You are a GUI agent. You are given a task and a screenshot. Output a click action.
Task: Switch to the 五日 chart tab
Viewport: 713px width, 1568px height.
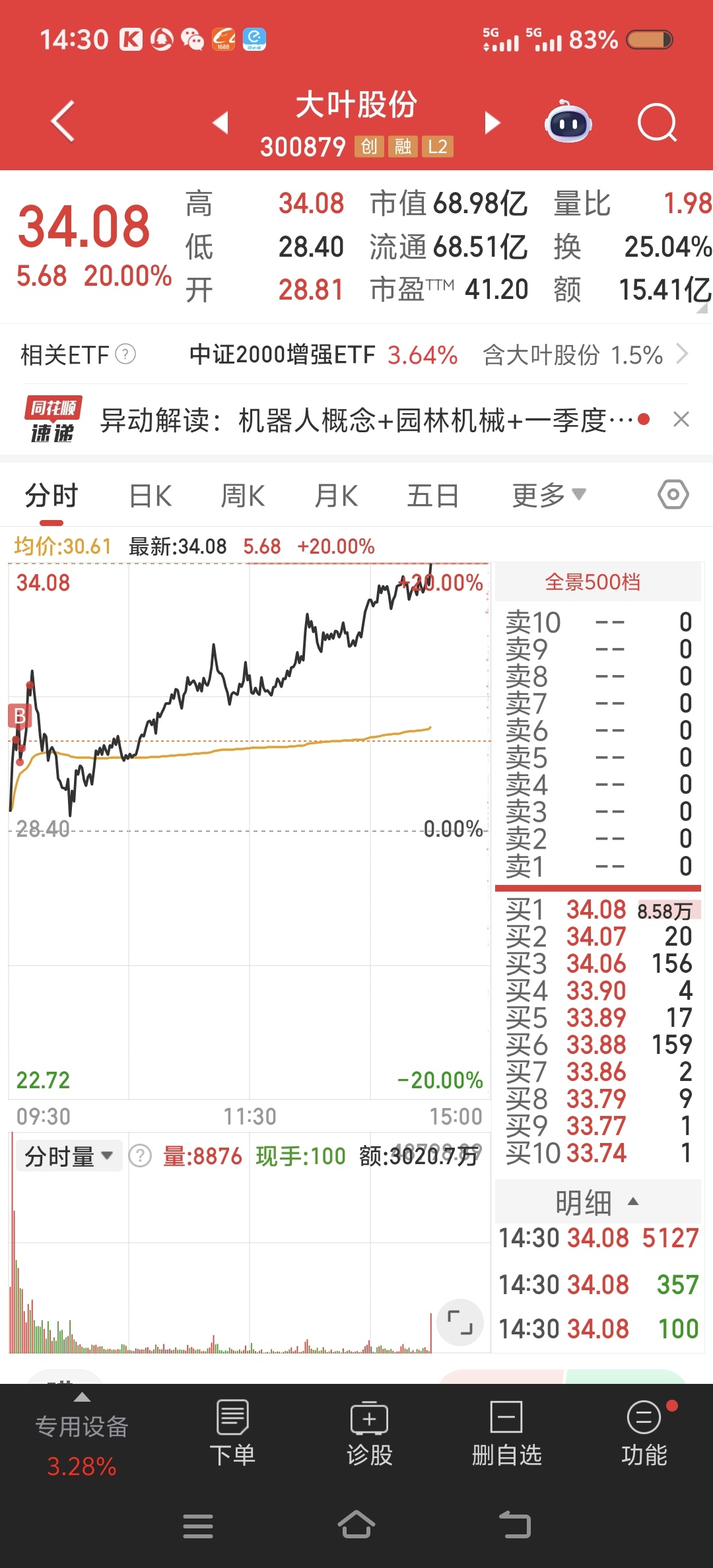(x=433, y=496)
